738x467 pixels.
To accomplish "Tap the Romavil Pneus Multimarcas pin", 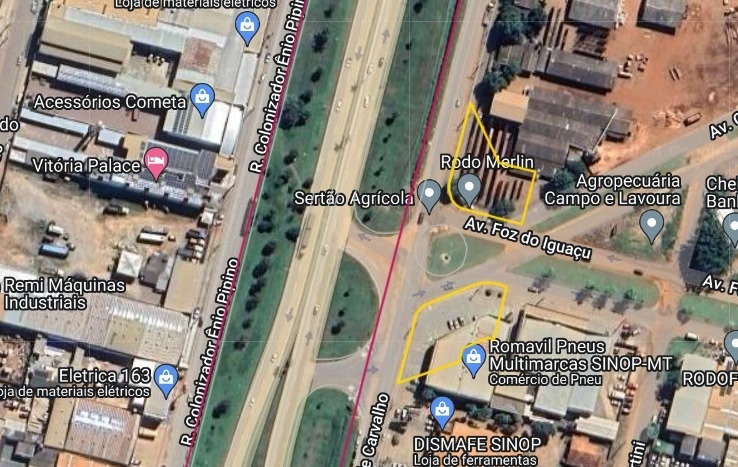I will [x=473, y=357].
